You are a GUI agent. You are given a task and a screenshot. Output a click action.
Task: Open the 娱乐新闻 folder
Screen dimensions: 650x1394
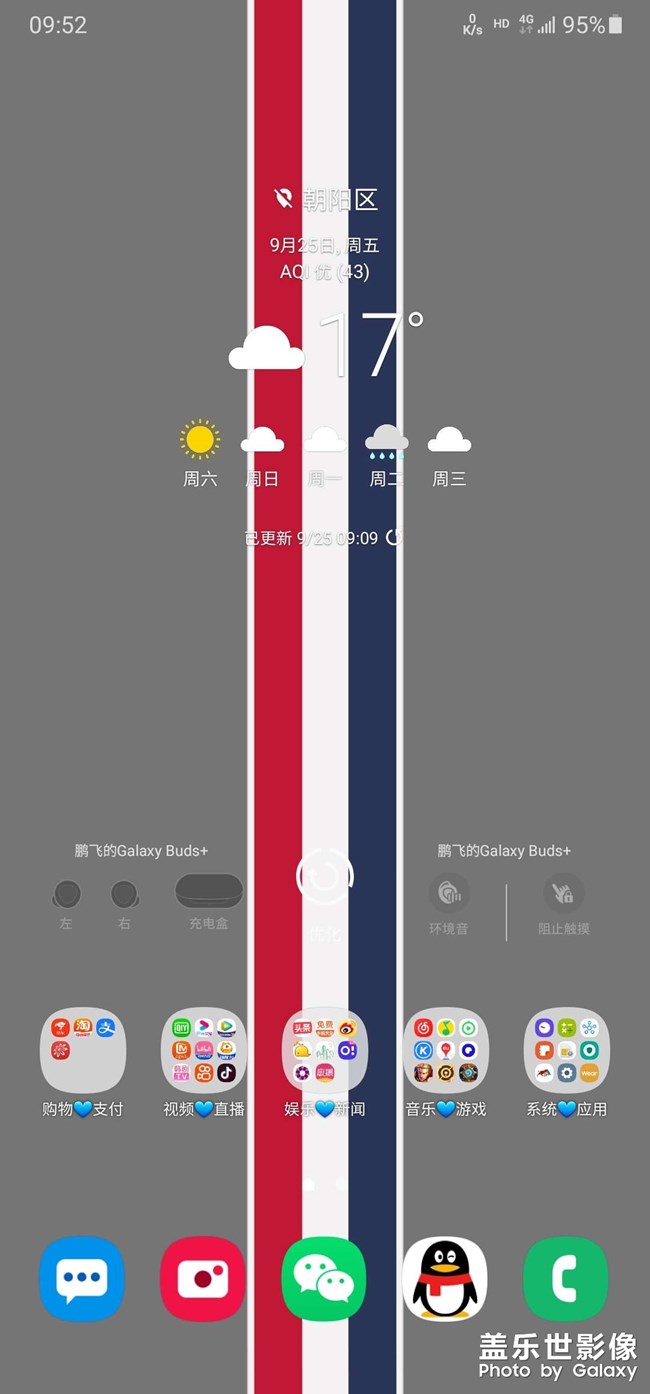(325, 1050)
